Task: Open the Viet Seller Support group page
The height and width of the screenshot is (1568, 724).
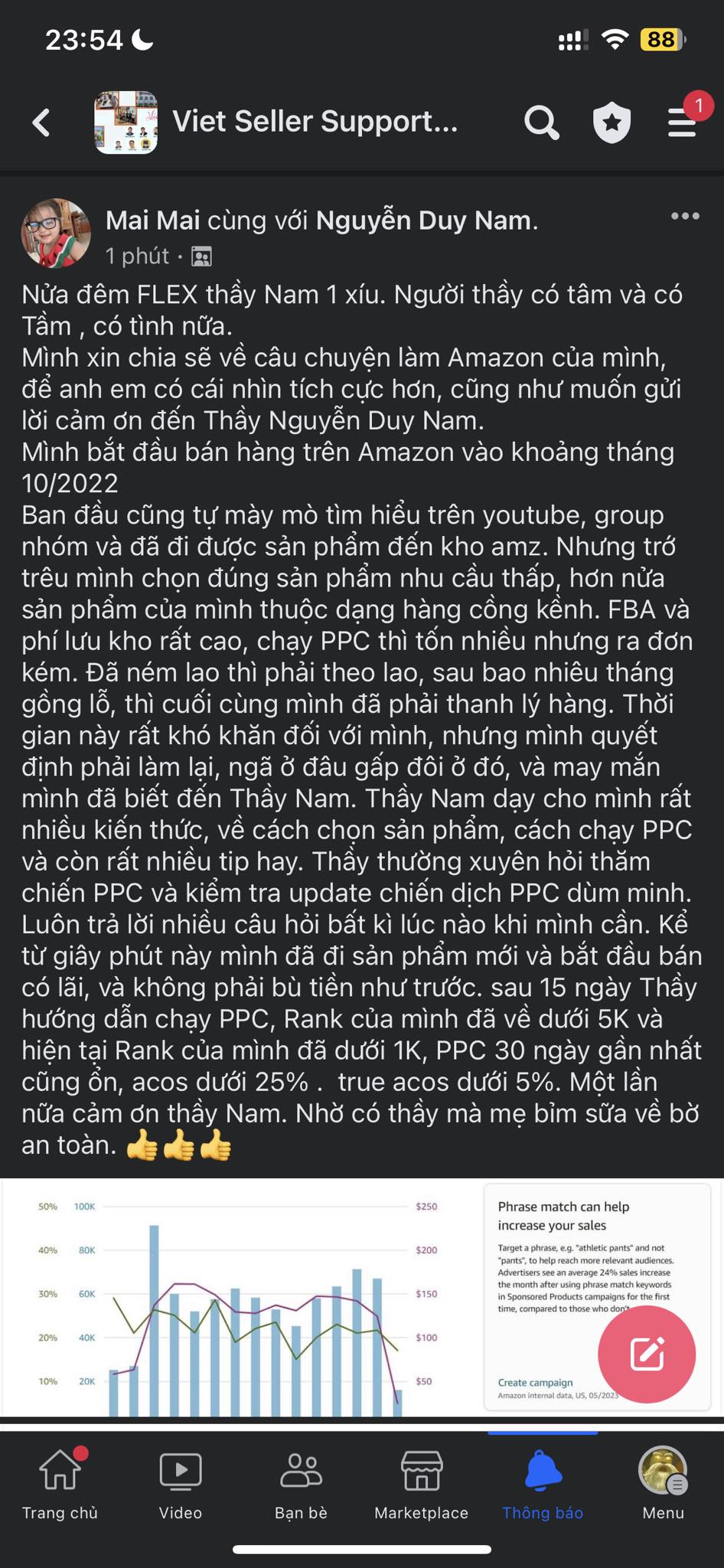Action: [x=314, y=122]
